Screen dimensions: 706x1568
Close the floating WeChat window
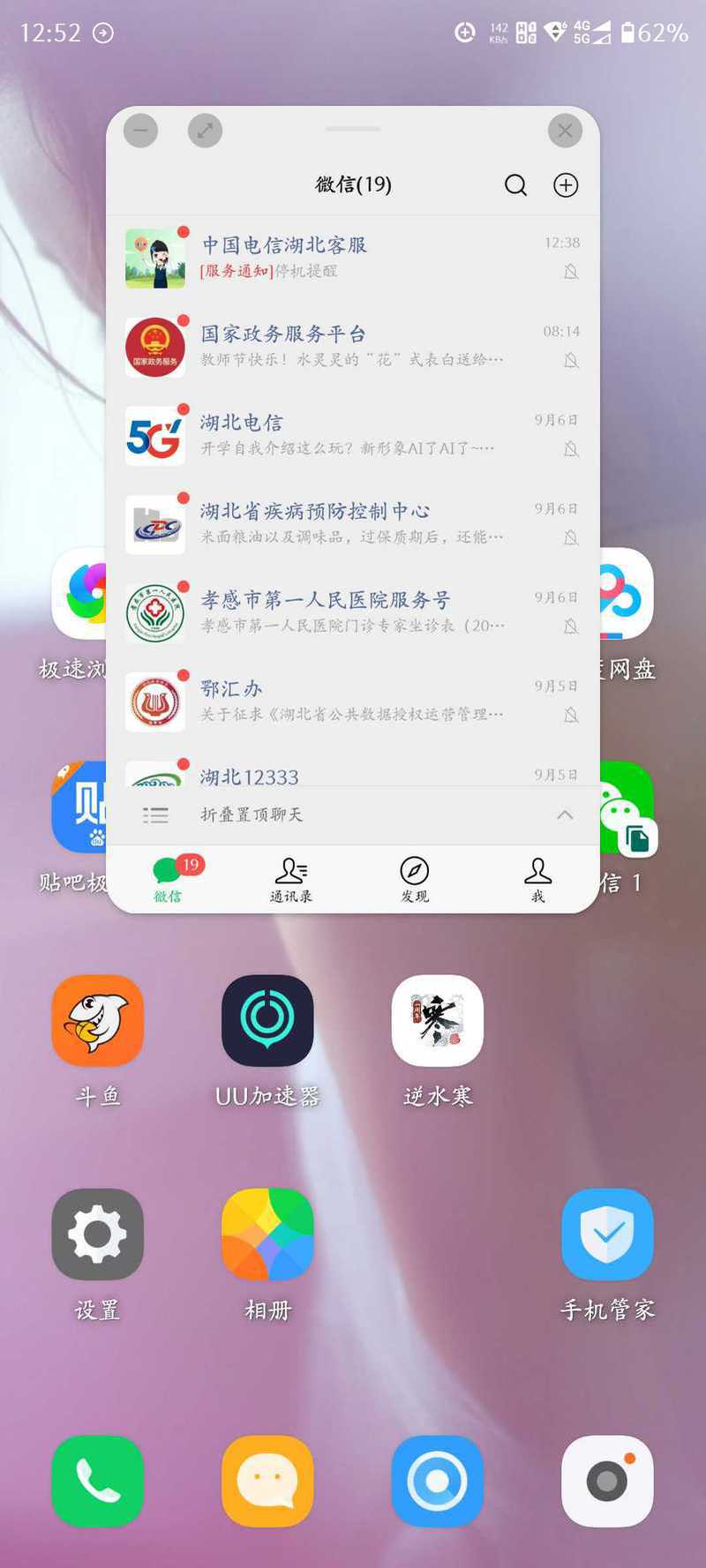pos(565,131)
